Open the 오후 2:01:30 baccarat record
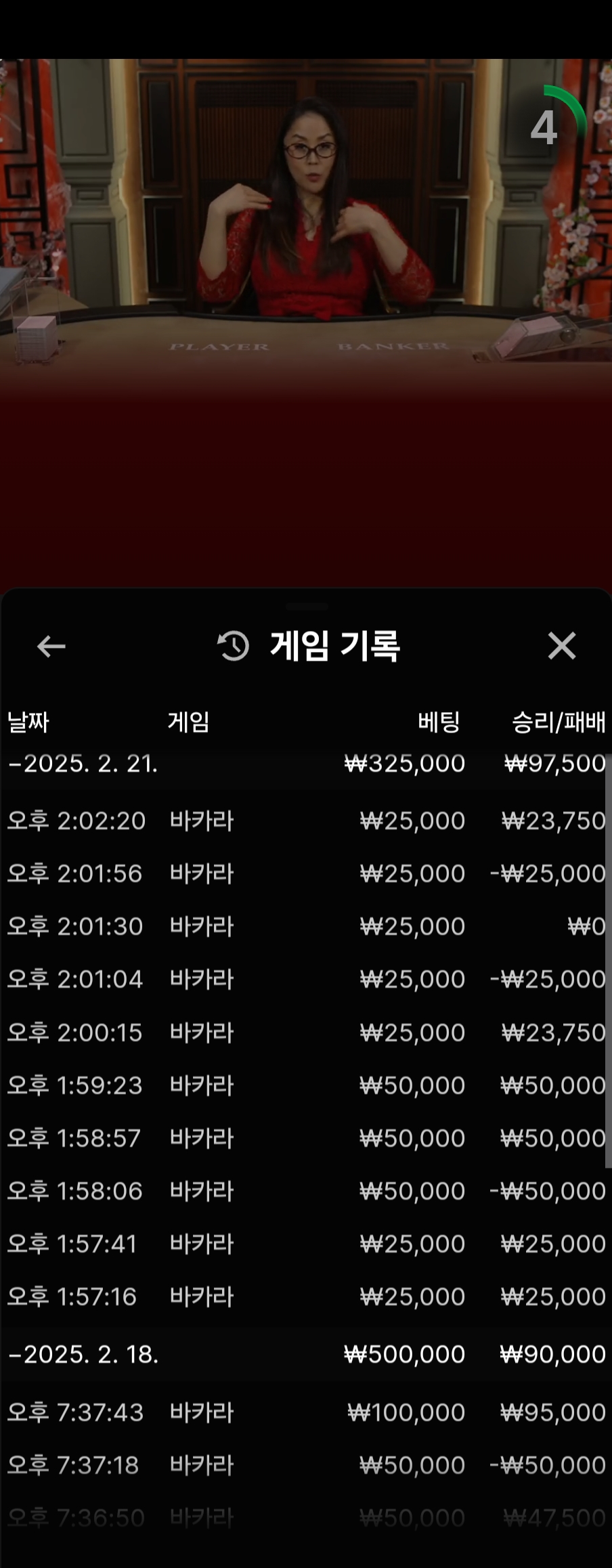The image size is (612, 1568). coord(305,926)
